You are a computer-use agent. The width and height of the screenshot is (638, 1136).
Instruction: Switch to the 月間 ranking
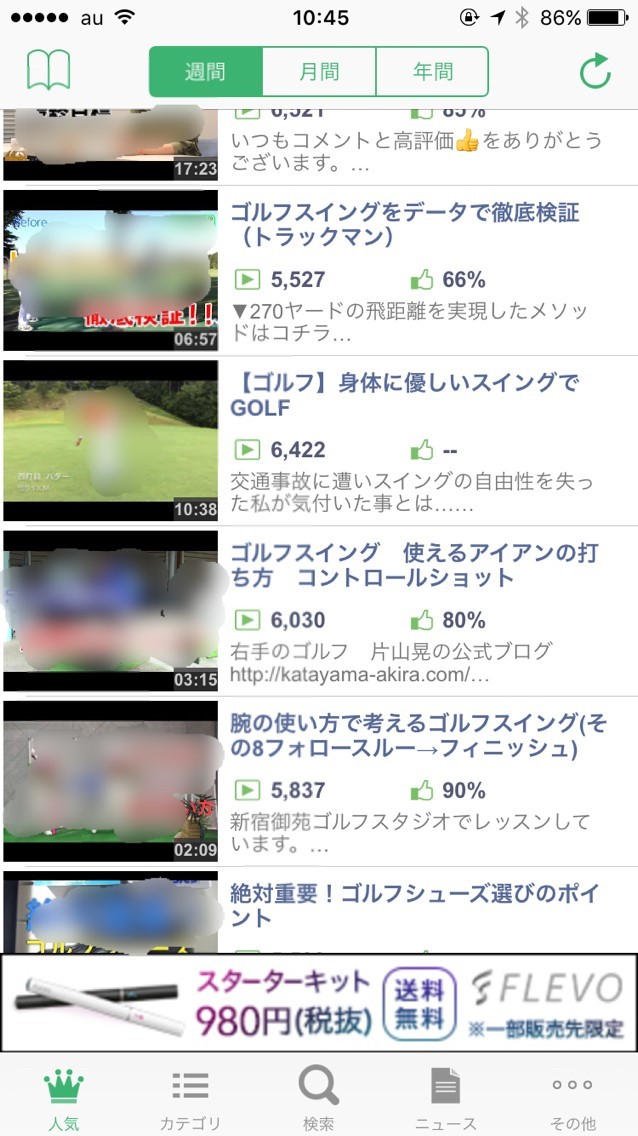[x=319, y=72]
